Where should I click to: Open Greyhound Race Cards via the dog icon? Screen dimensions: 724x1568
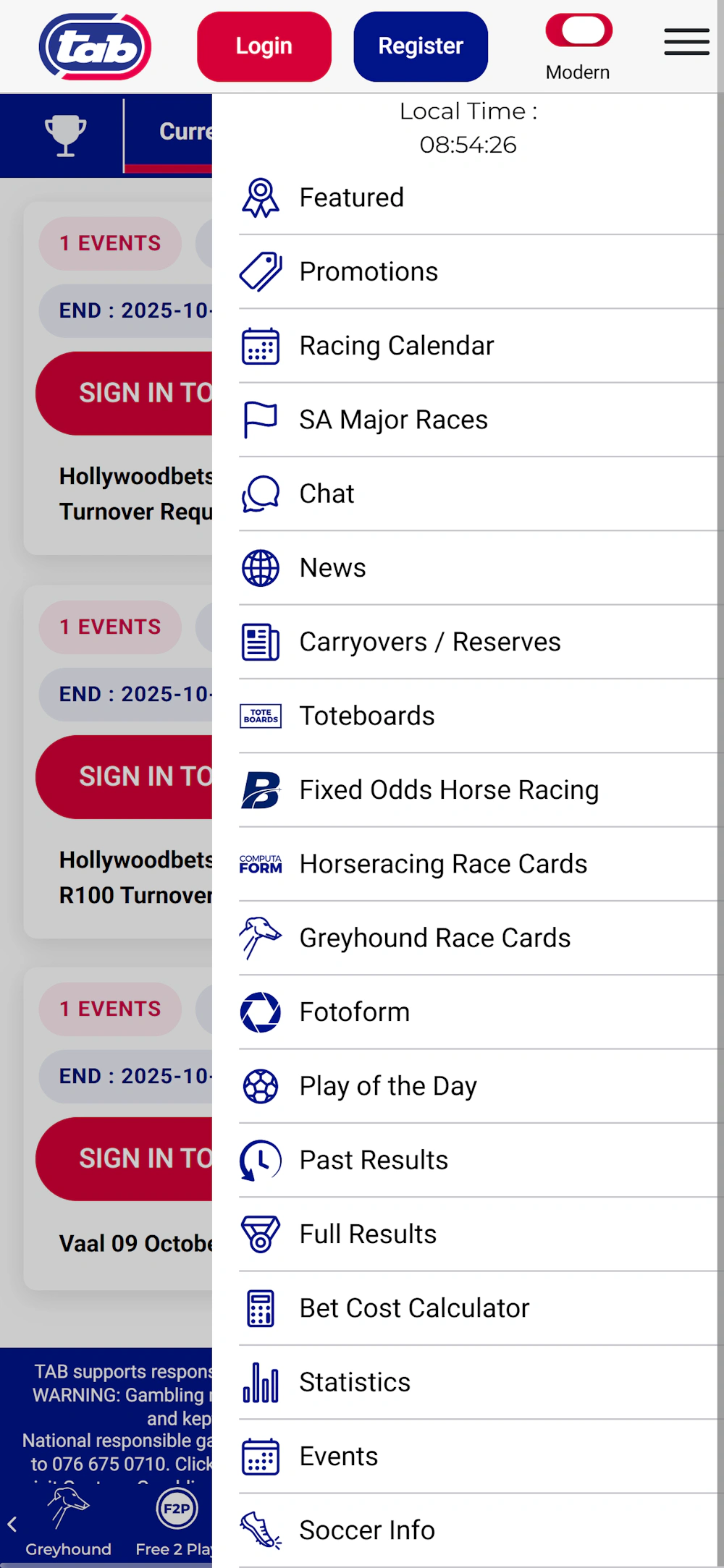click(x=259, y=937)
